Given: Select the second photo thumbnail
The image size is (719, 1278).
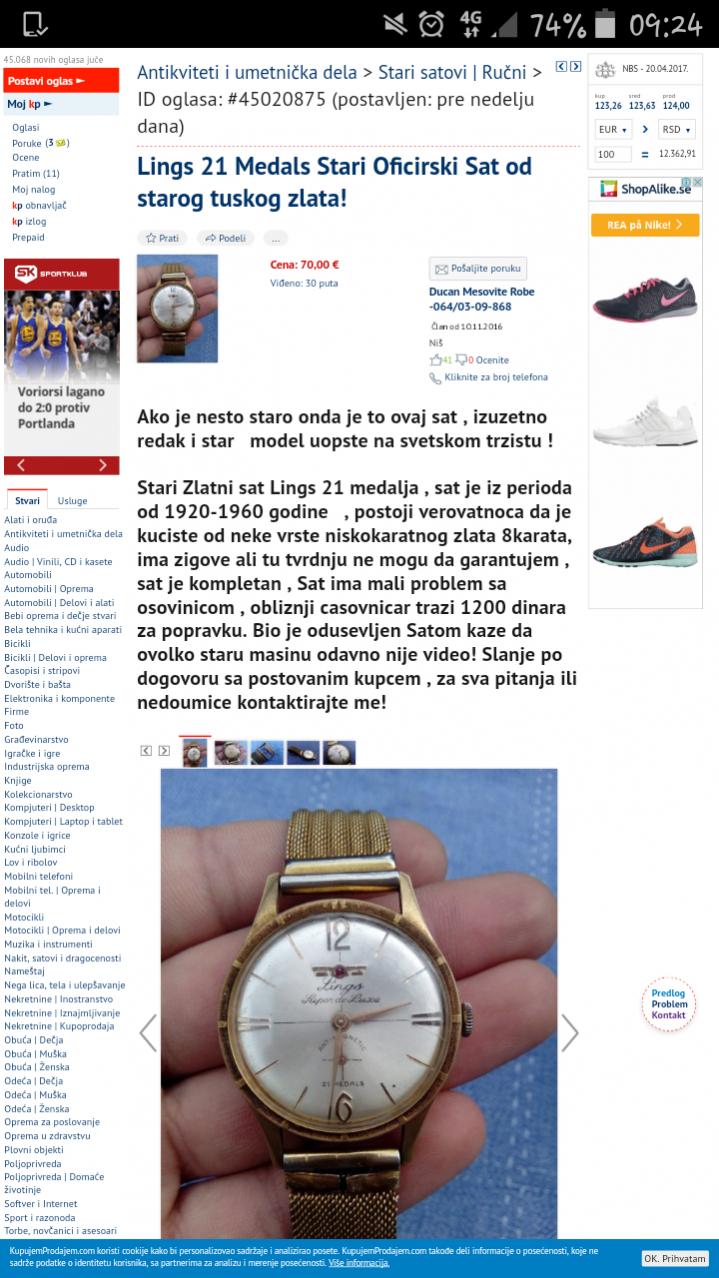Looking at the screenshot, I should (231, 752).
